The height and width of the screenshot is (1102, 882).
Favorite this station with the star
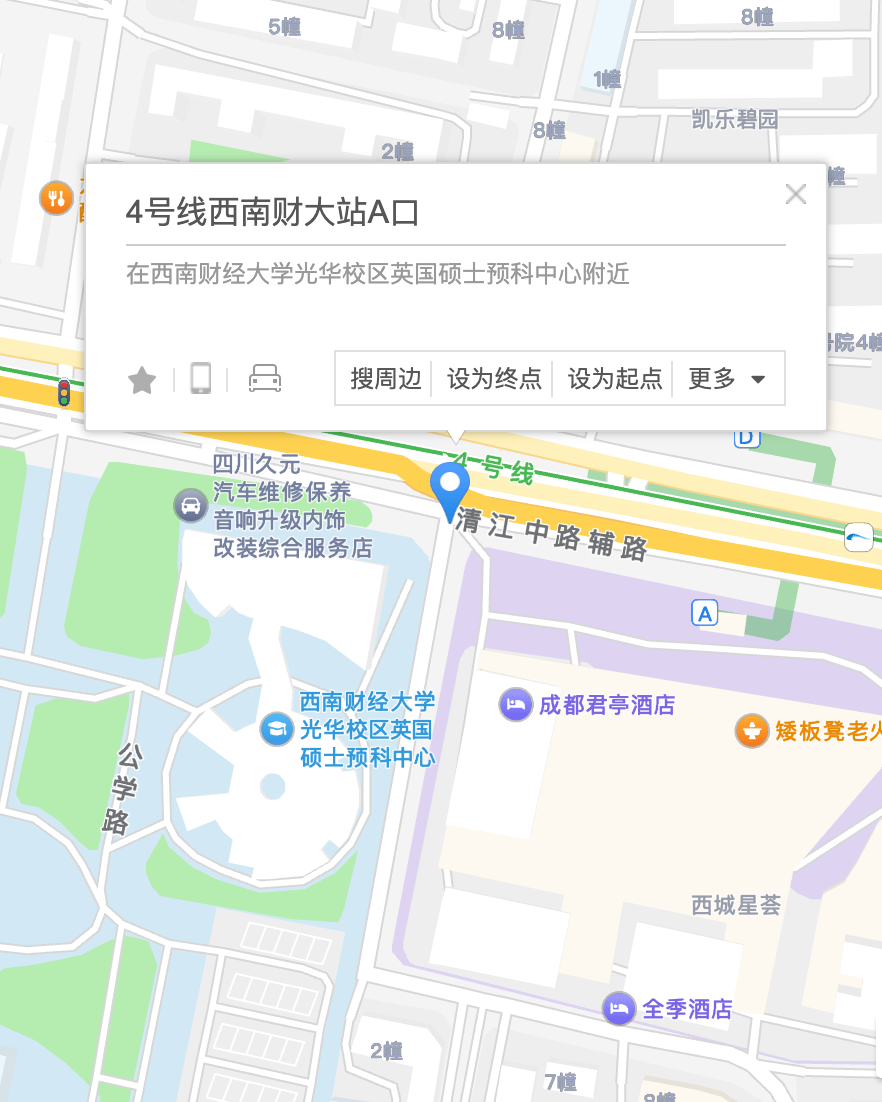pyautogui.click(x=141, y=379)
